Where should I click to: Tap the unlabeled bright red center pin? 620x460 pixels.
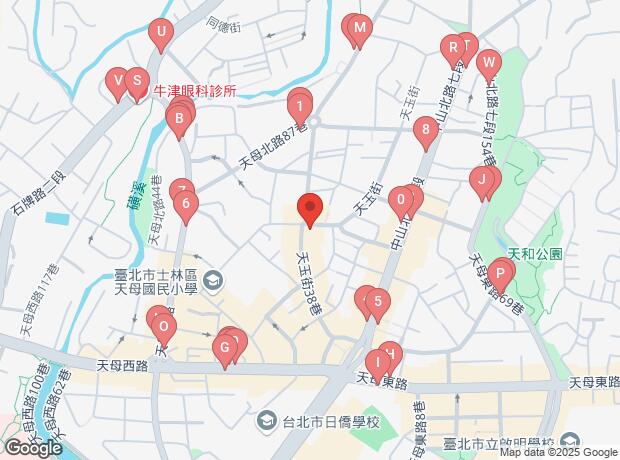click(x=310, y=209)
